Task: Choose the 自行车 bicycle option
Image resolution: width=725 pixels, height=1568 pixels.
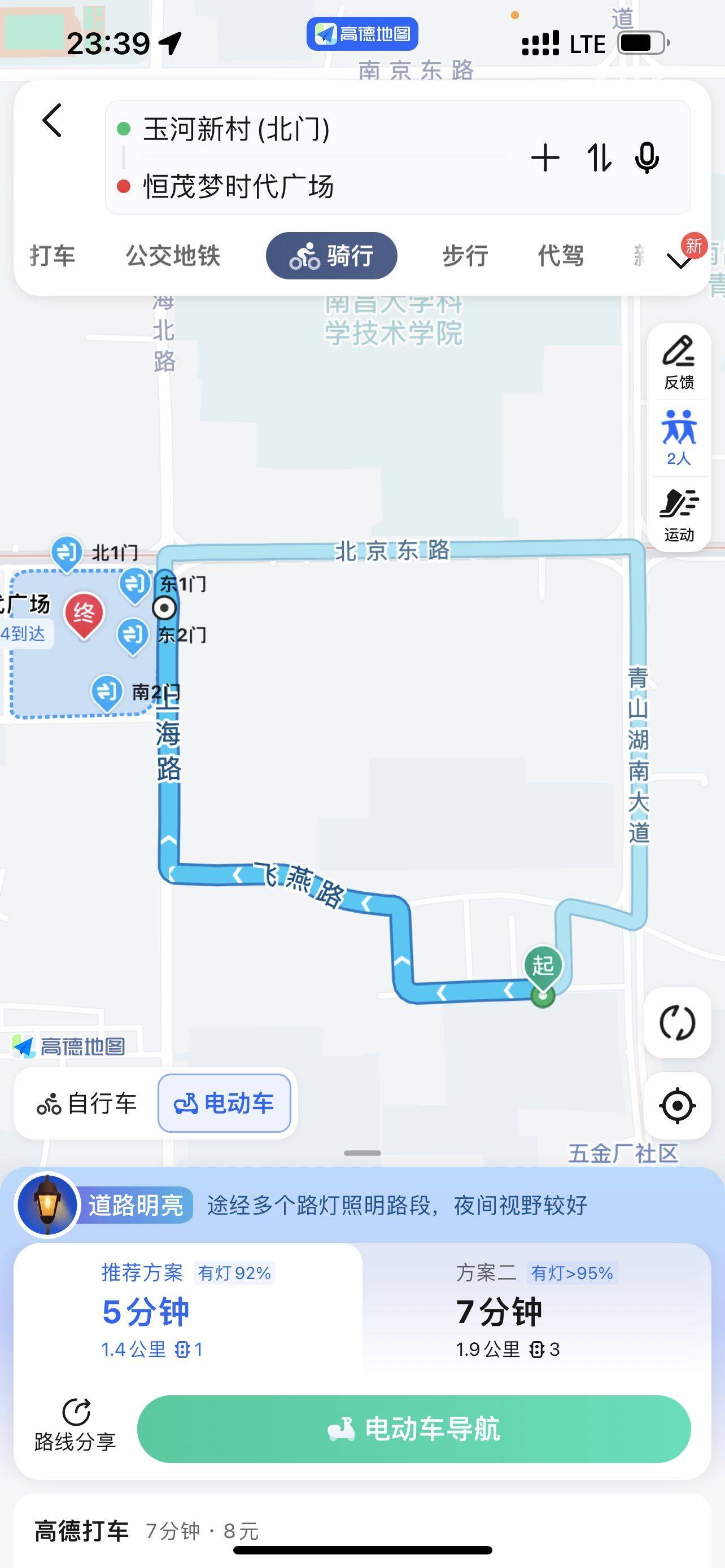Action: 86,1103
